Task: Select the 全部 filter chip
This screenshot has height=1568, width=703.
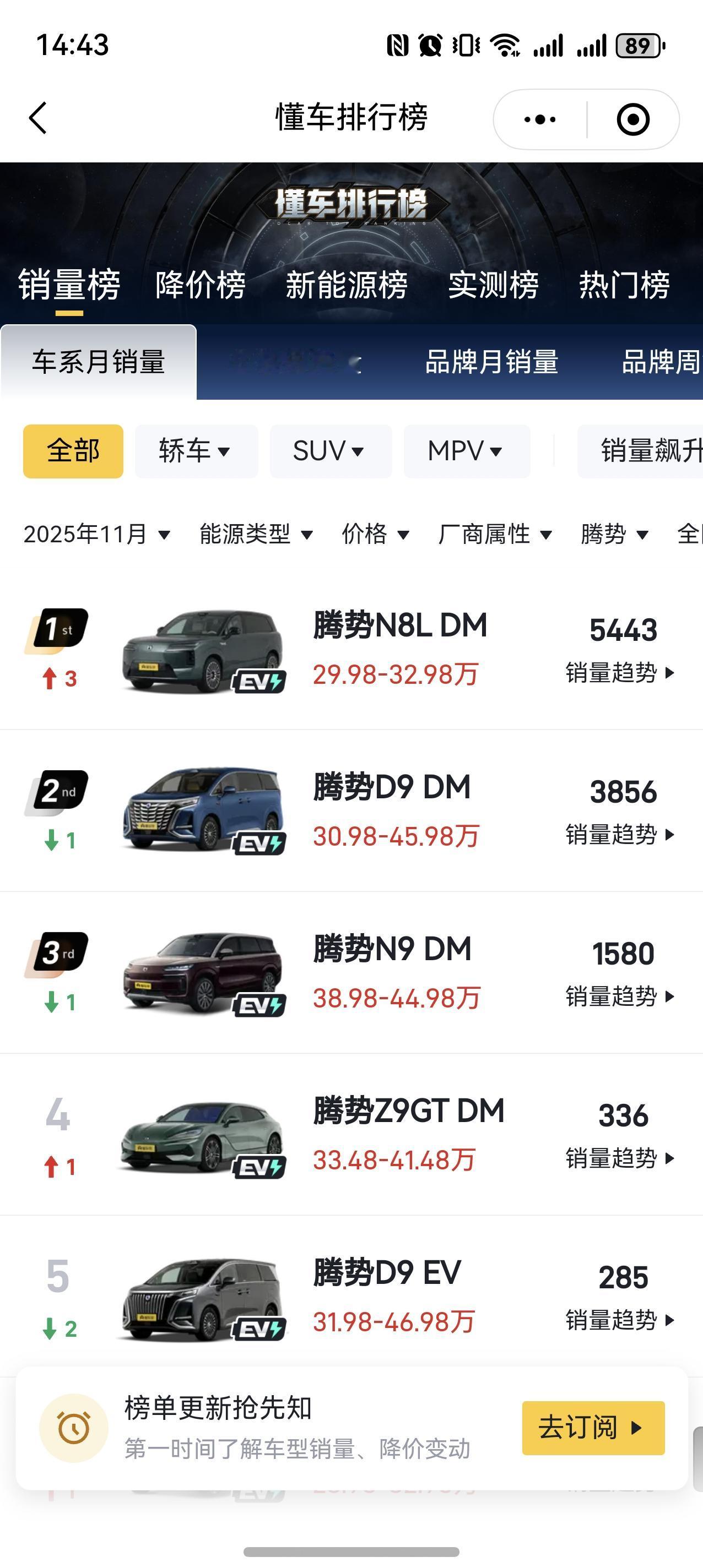Action: (72, 450)
